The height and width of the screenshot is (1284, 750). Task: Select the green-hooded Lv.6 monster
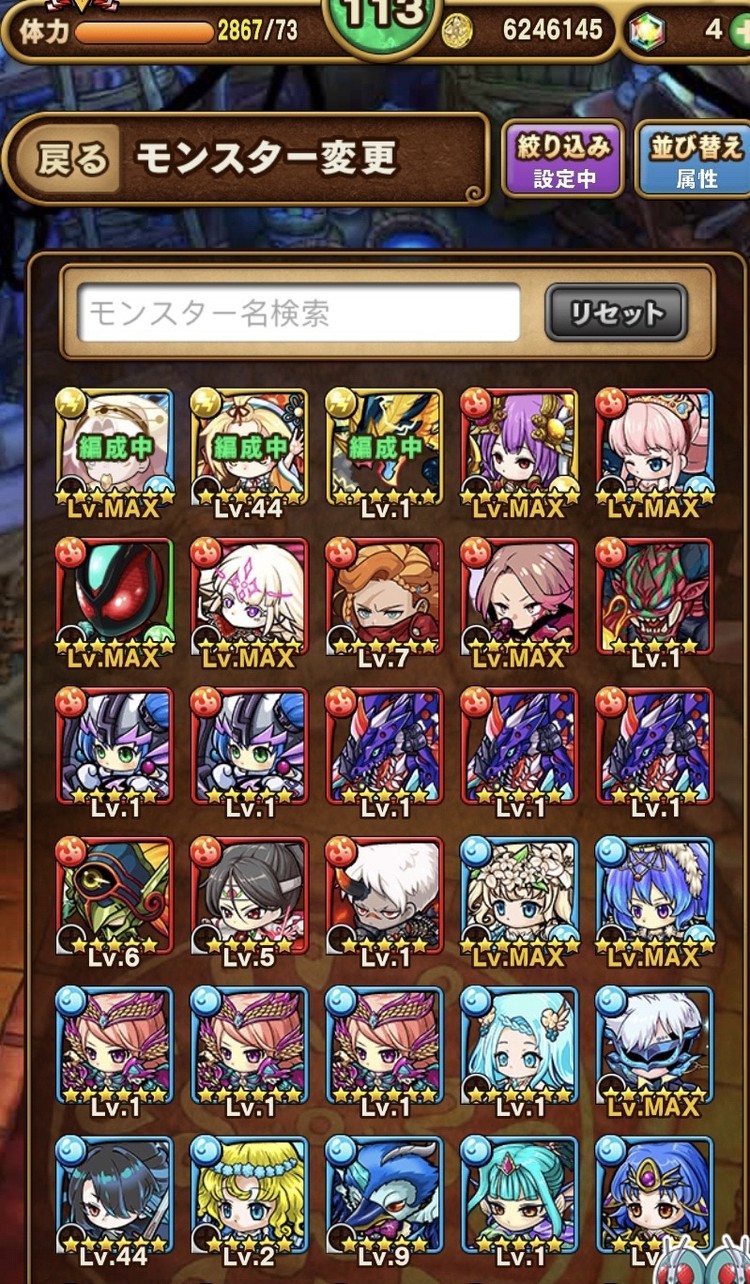click(115, 895)
